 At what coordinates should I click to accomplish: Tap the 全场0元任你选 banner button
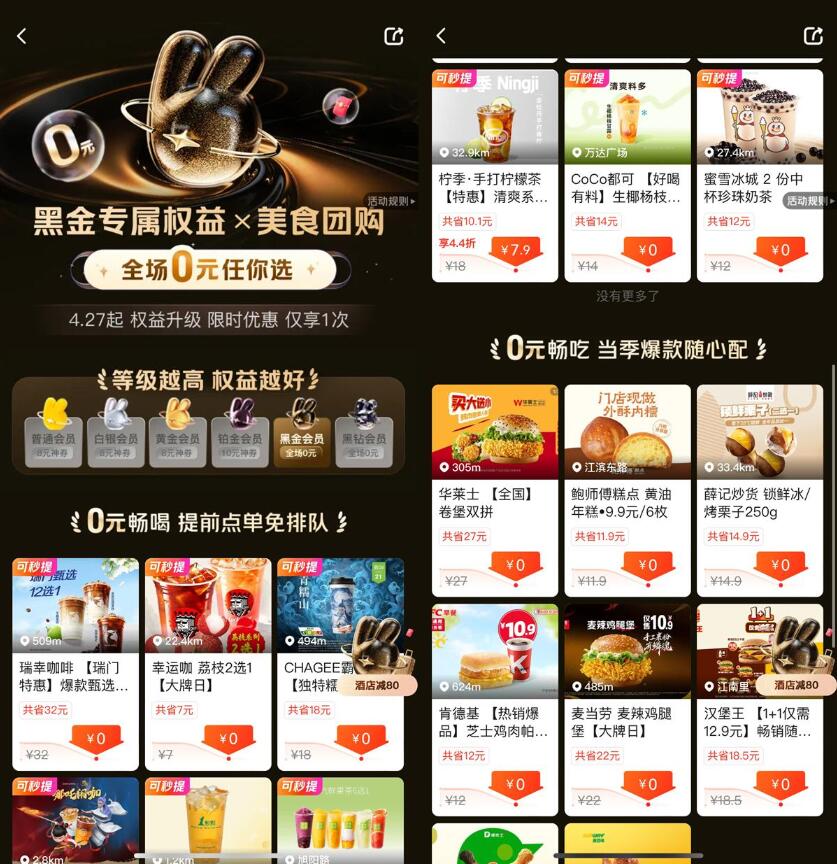(x=208, y=269)
